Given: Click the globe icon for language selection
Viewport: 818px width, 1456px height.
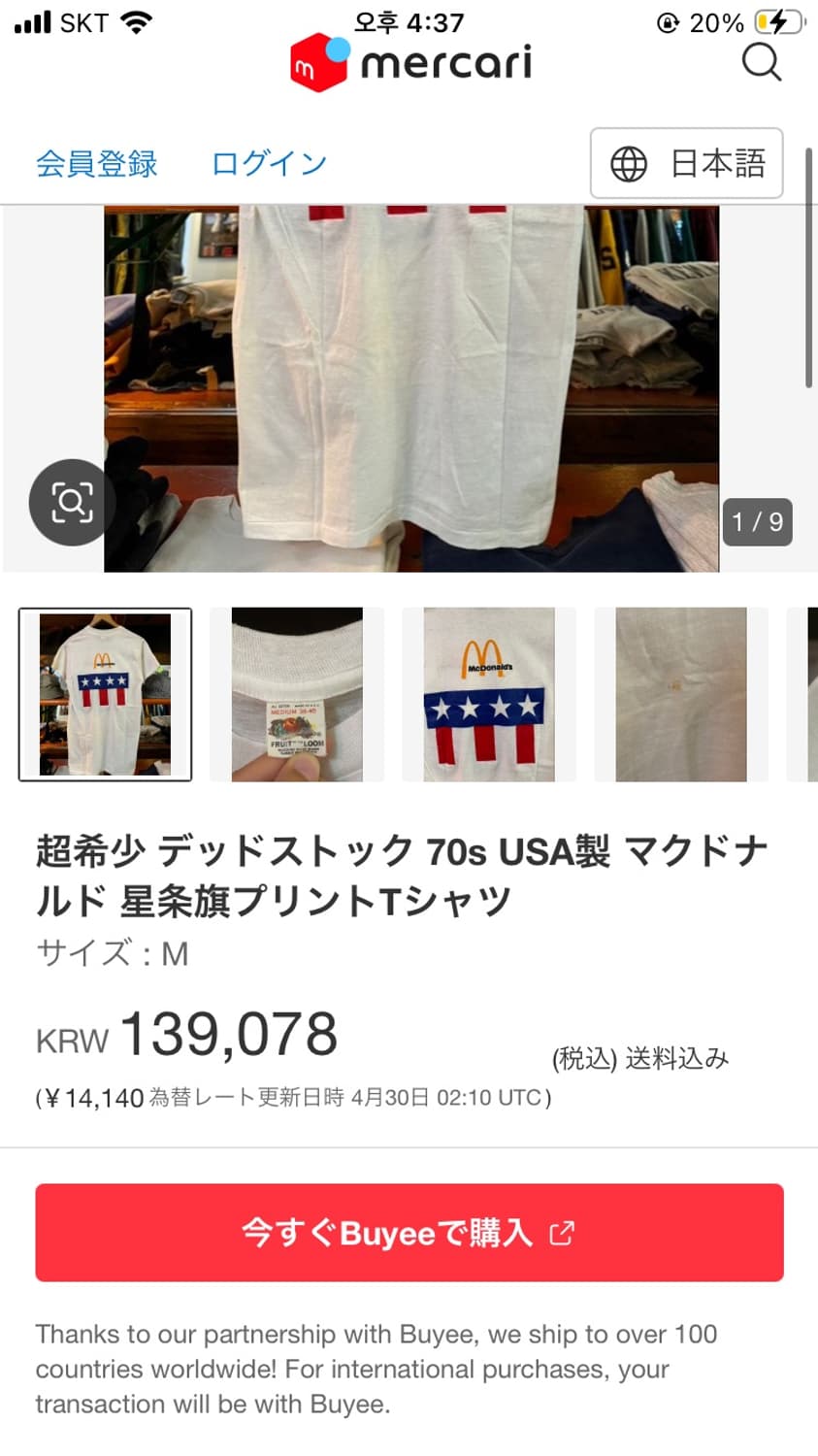Looking at the screenshot, I should tap(629, 163).
